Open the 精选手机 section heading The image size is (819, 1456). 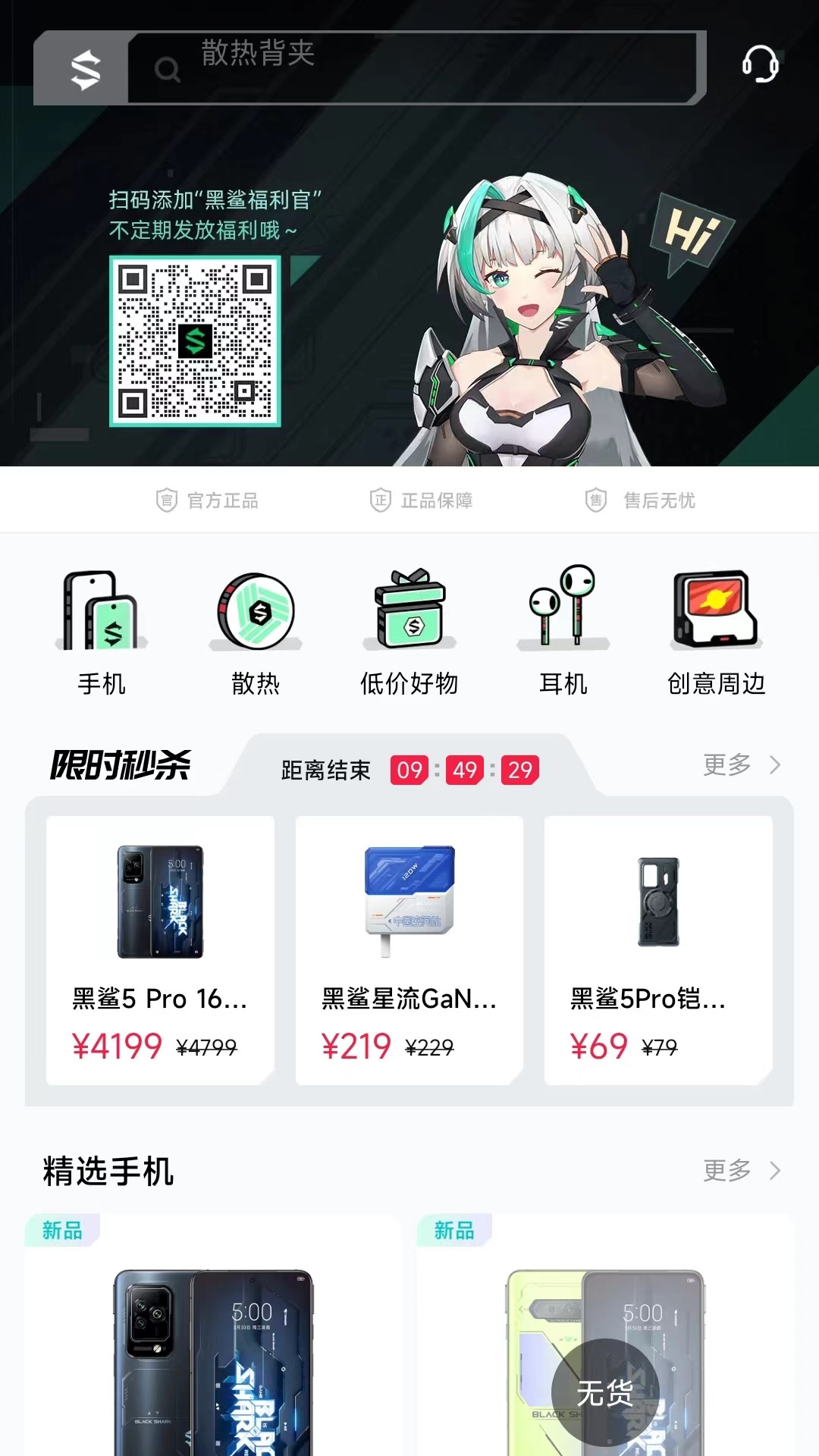tap(108, 1171)
